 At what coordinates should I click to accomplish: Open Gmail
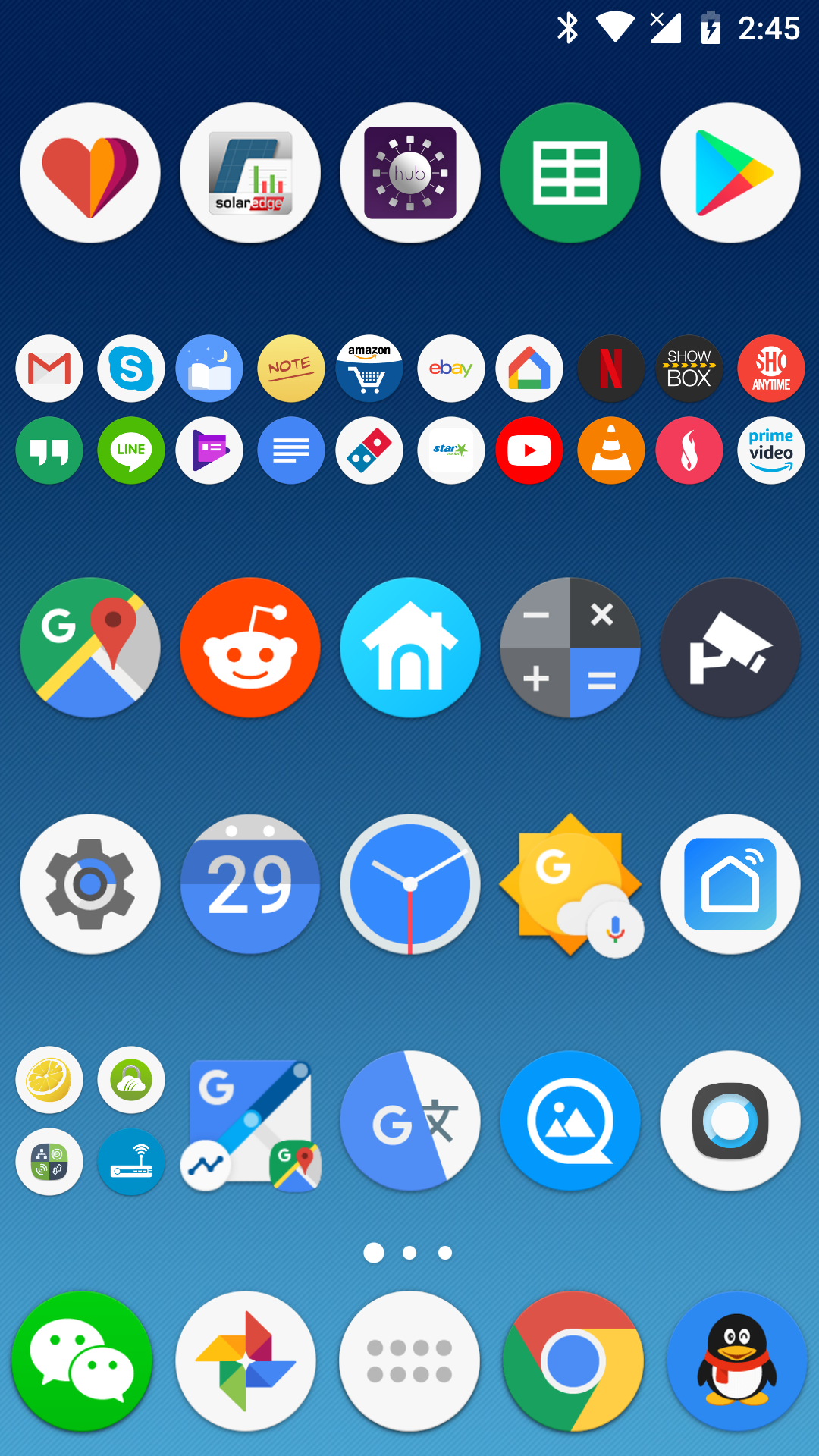click(49, 369)
